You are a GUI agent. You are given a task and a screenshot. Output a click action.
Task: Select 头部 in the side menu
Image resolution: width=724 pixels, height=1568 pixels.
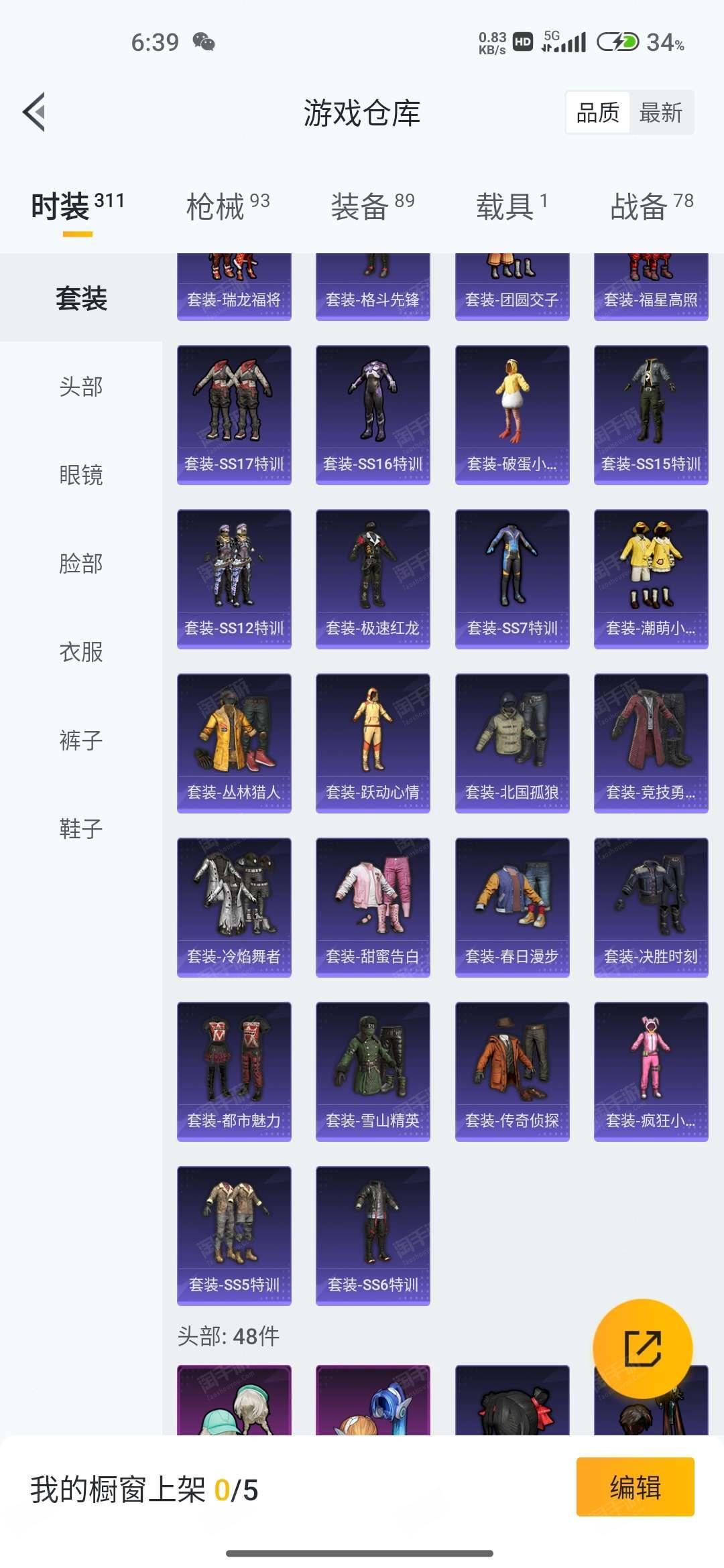pos(81,387)
